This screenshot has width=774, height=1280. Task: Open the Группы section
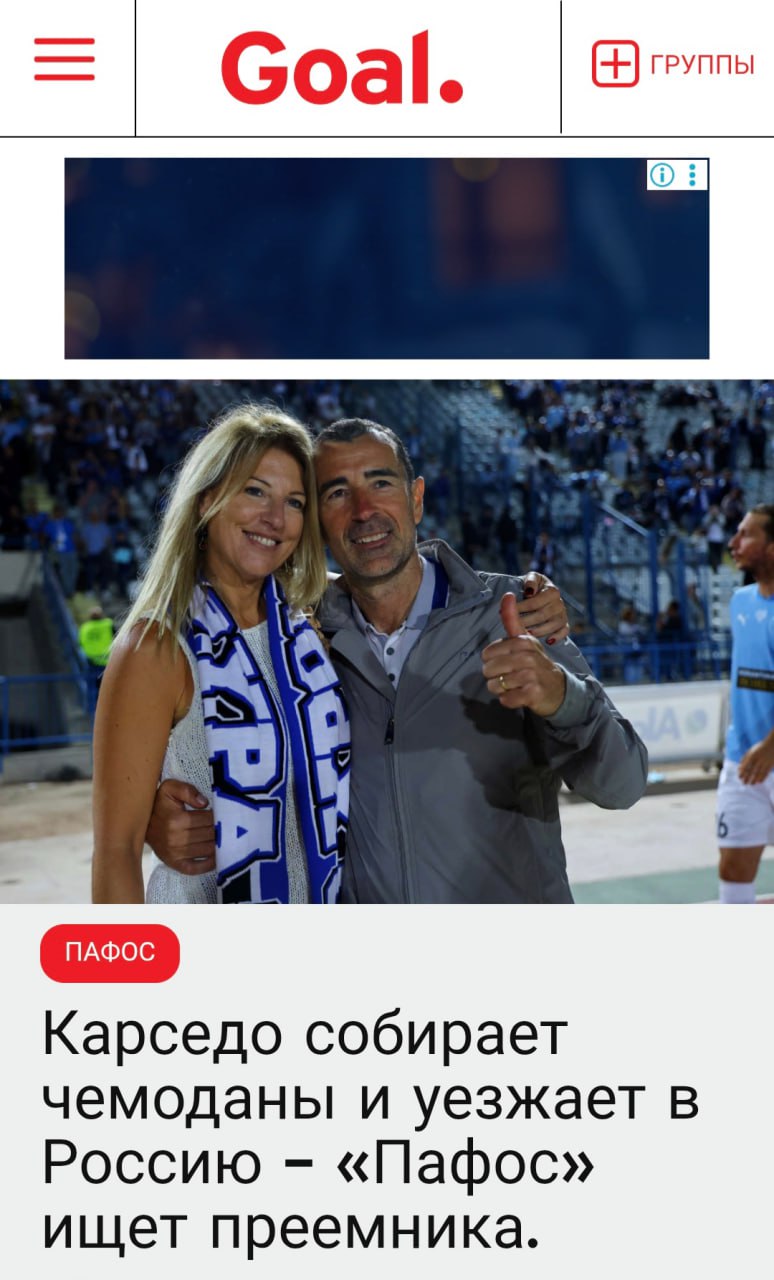[673, 65]
